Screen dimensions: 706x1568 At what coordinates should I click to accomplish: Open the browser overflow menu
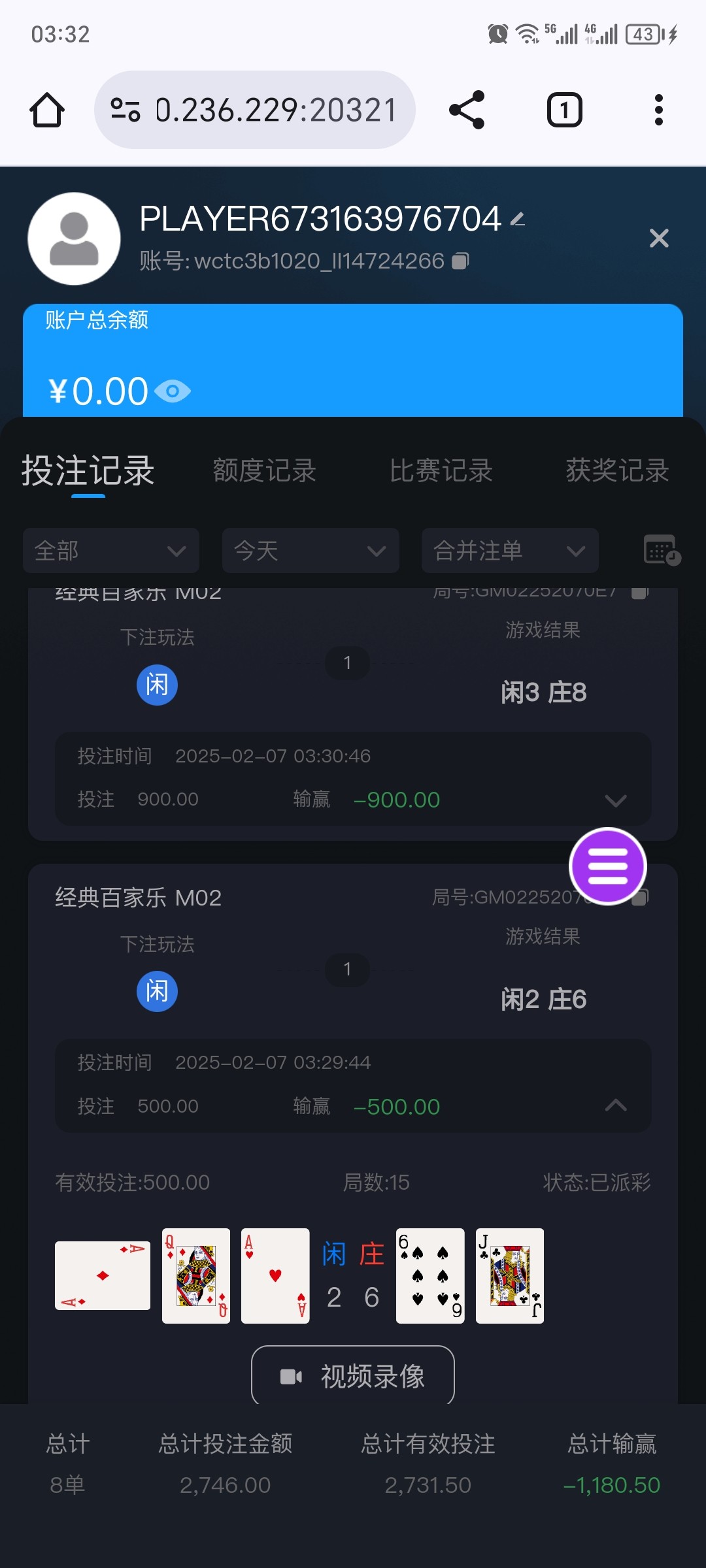click(658, 110)
